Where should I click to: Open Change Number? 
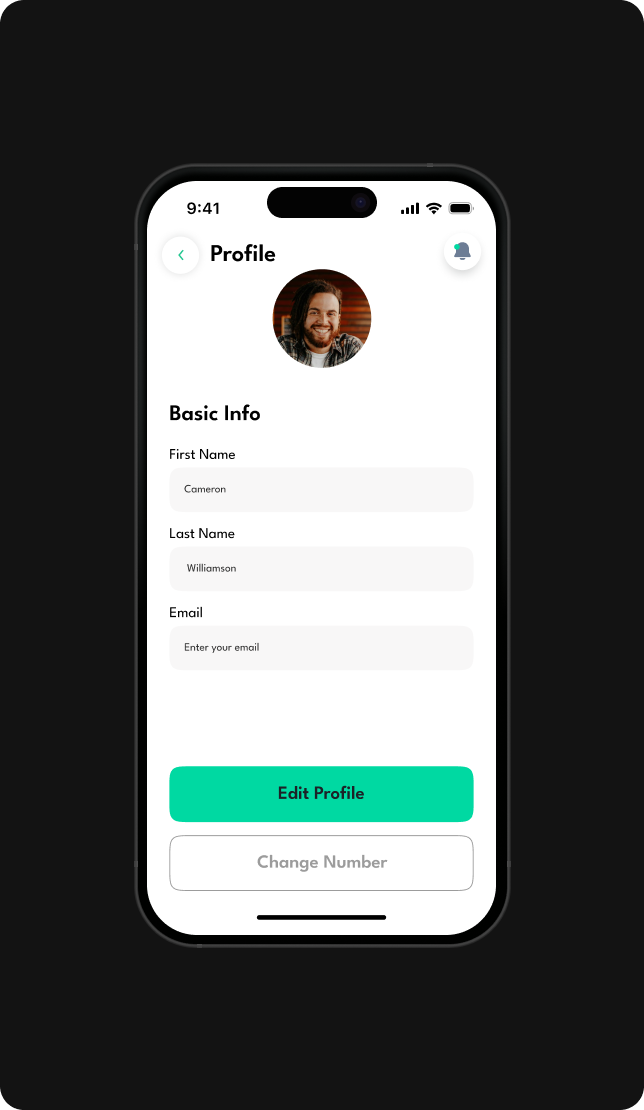tap(321, 863)
